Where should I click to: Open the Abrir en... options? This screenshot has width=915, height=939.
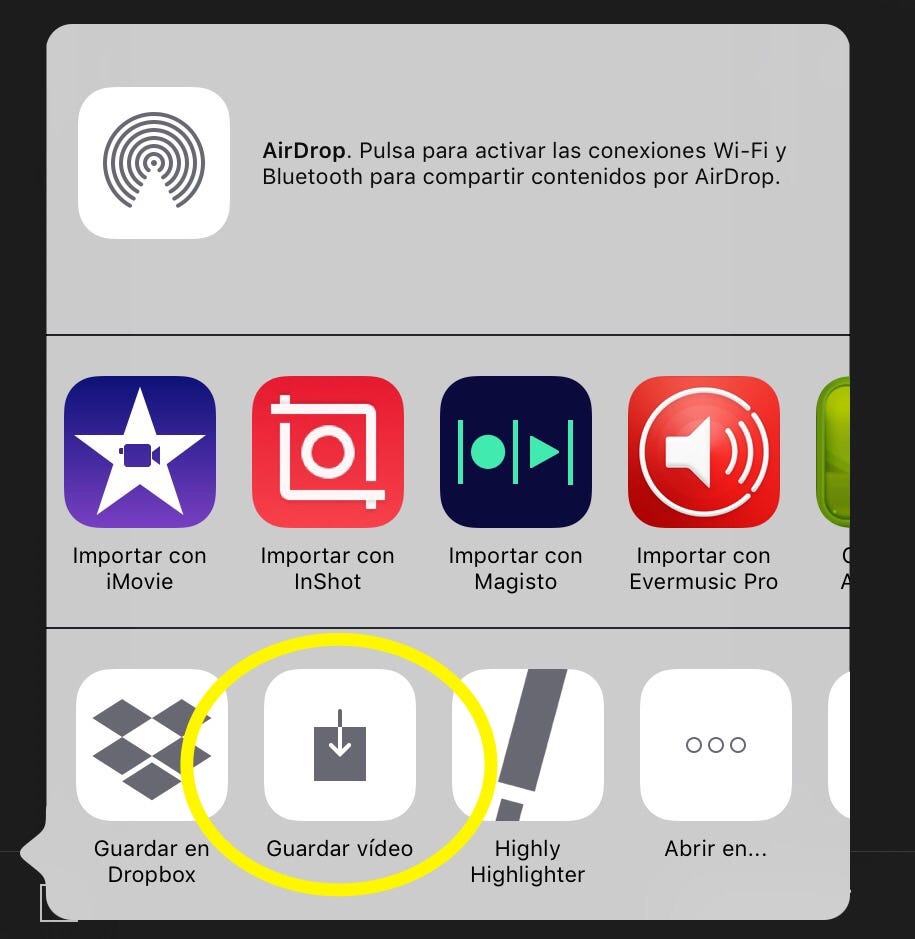tap(716, 745)
